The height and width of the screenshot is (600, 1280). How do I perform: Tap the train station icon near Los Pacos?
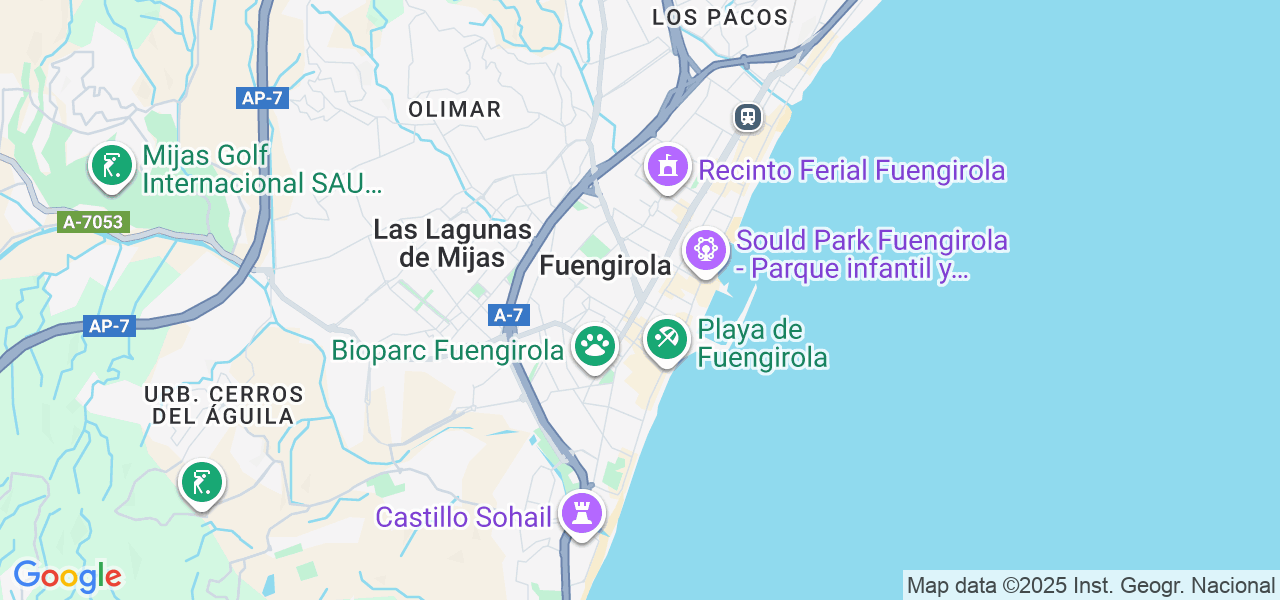(747, 117)
